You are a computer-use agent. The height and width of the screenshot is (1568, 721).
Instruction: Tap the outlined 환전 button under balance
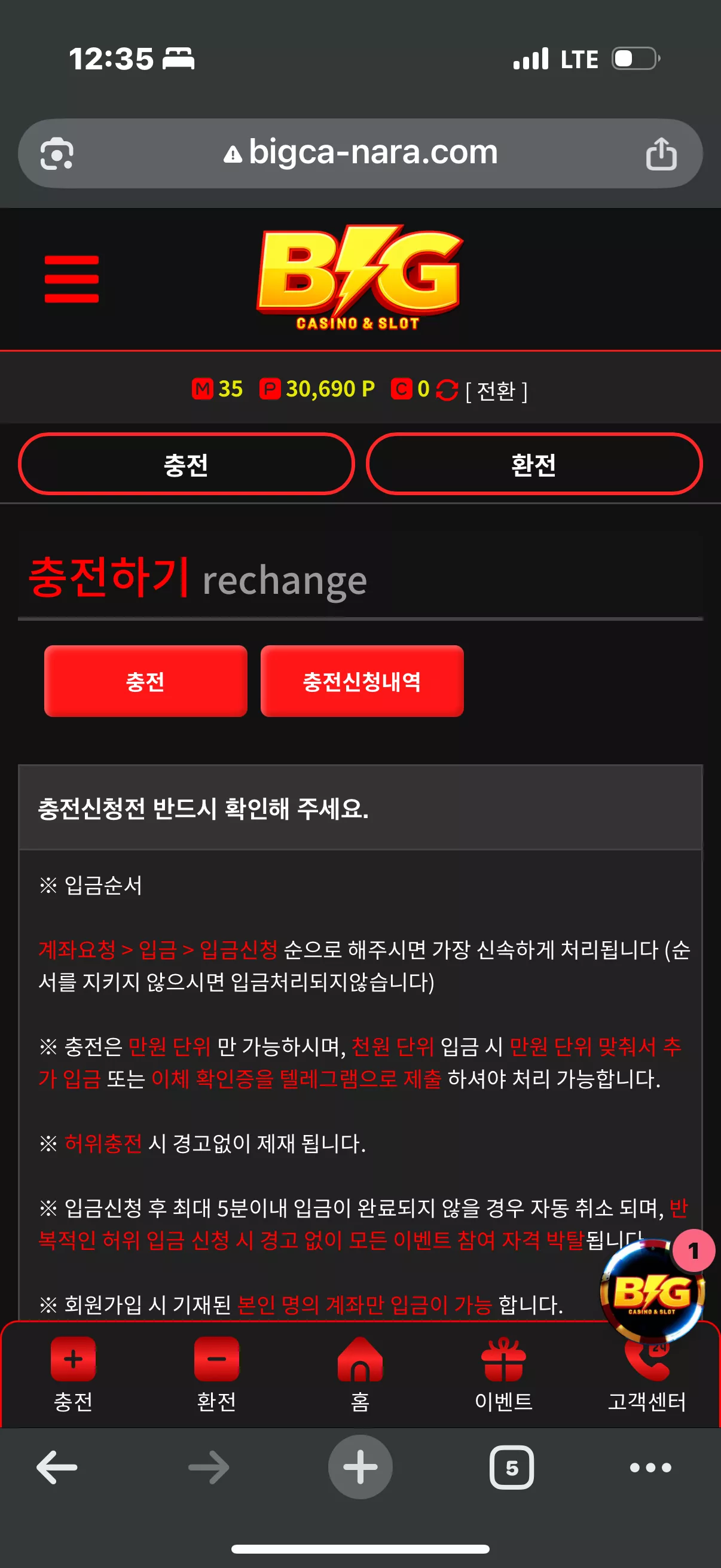click(x=534, y=465)
